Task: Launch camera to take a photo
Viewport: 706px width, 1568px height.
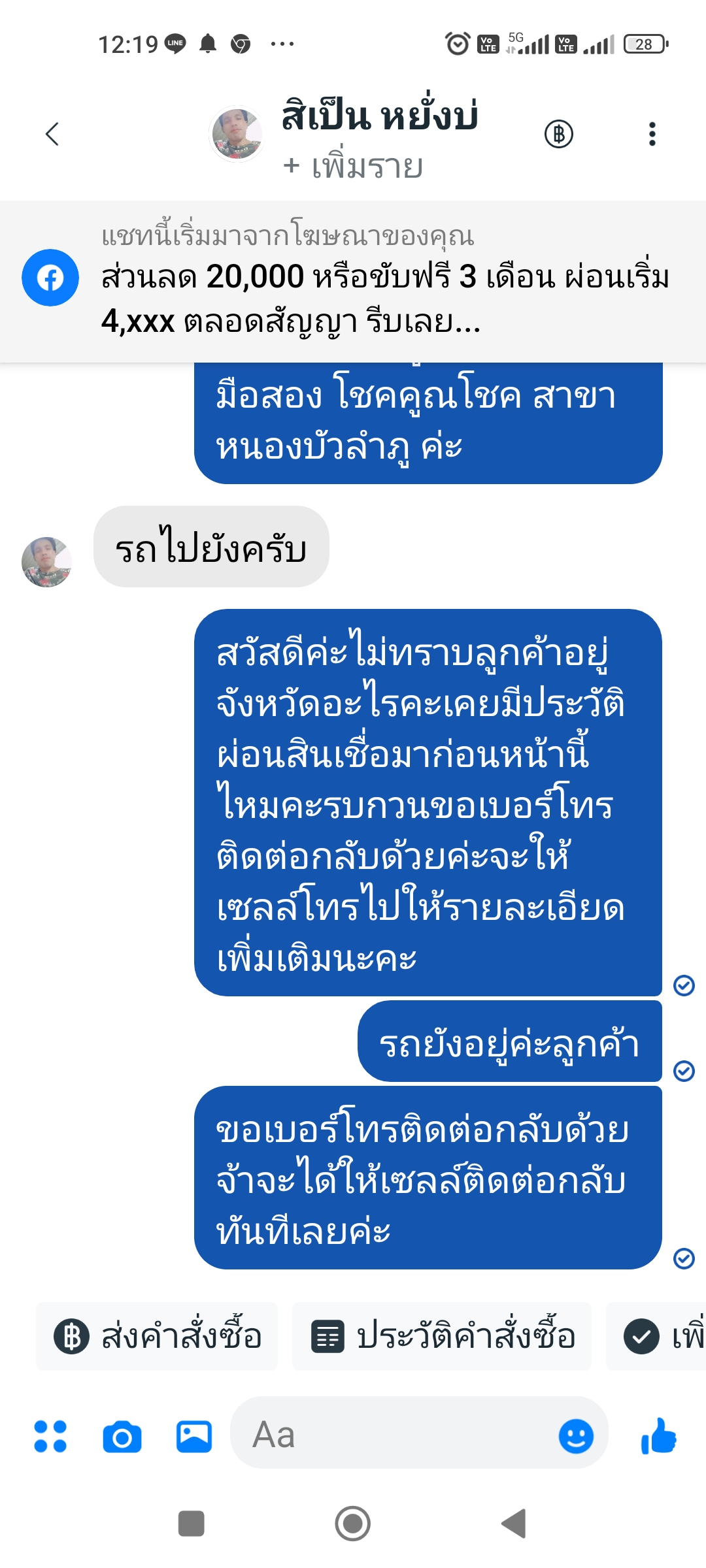Action: pos(122,1436)
